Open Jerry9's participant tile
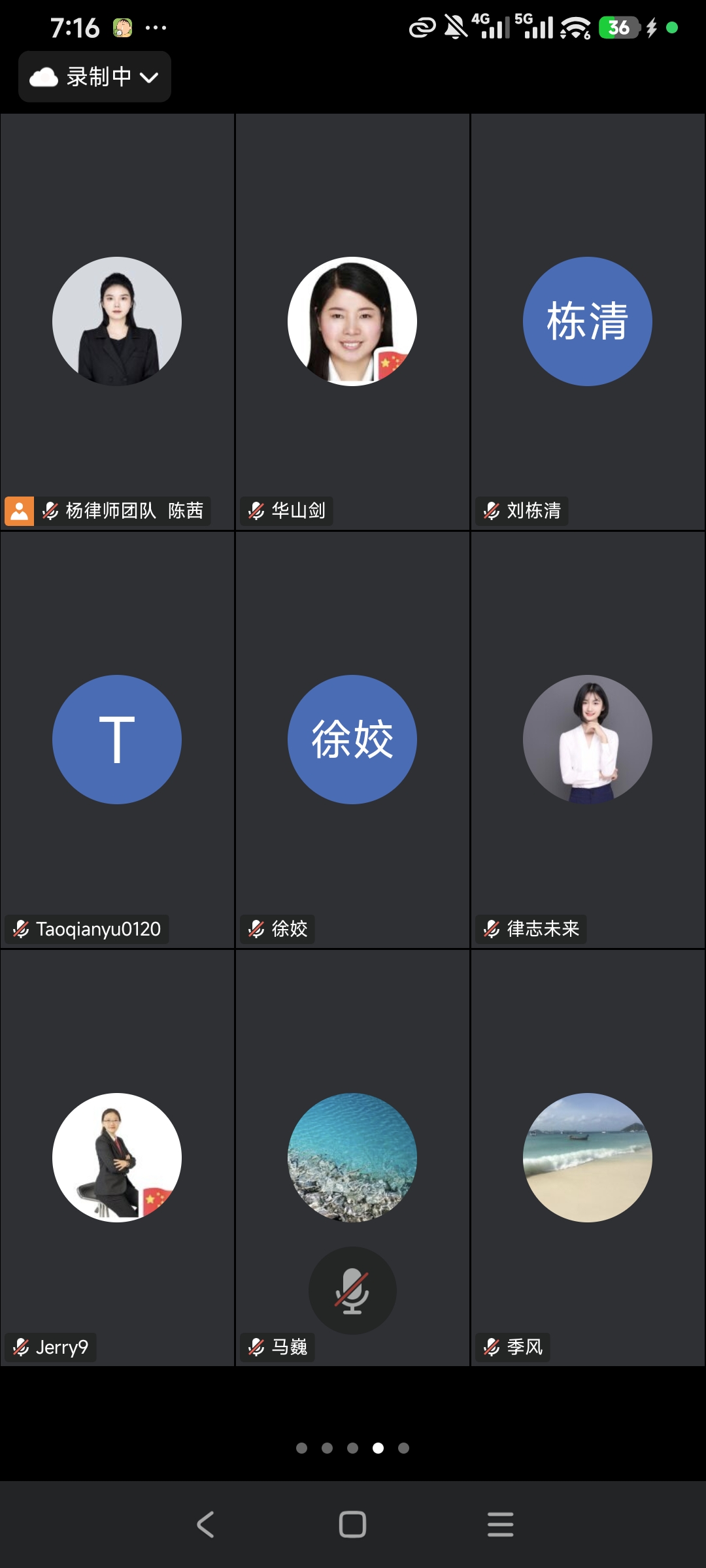706x1568 pixels. point(117,1158)
